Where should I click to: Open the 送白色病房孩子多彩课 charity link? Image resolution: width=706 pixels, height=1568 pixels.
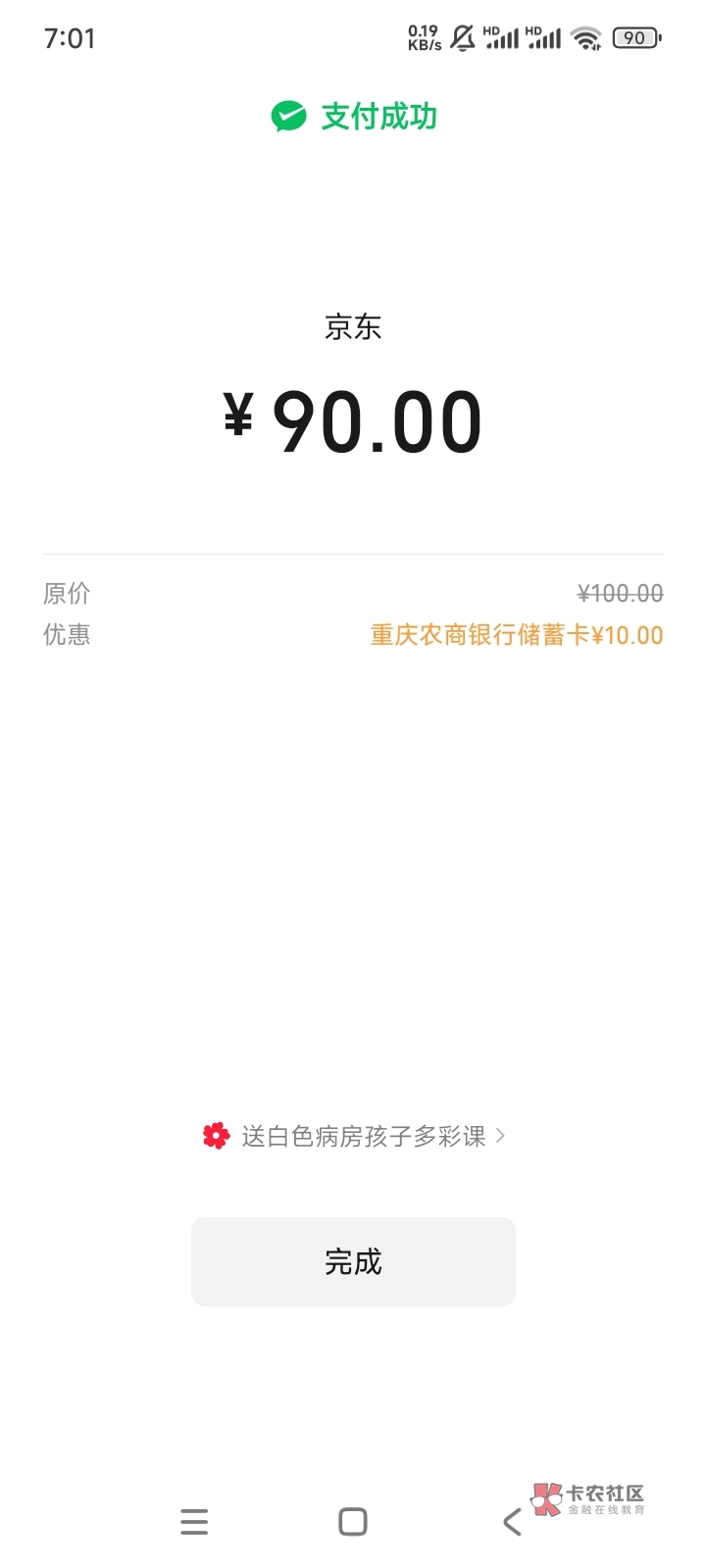[354, 1136]
